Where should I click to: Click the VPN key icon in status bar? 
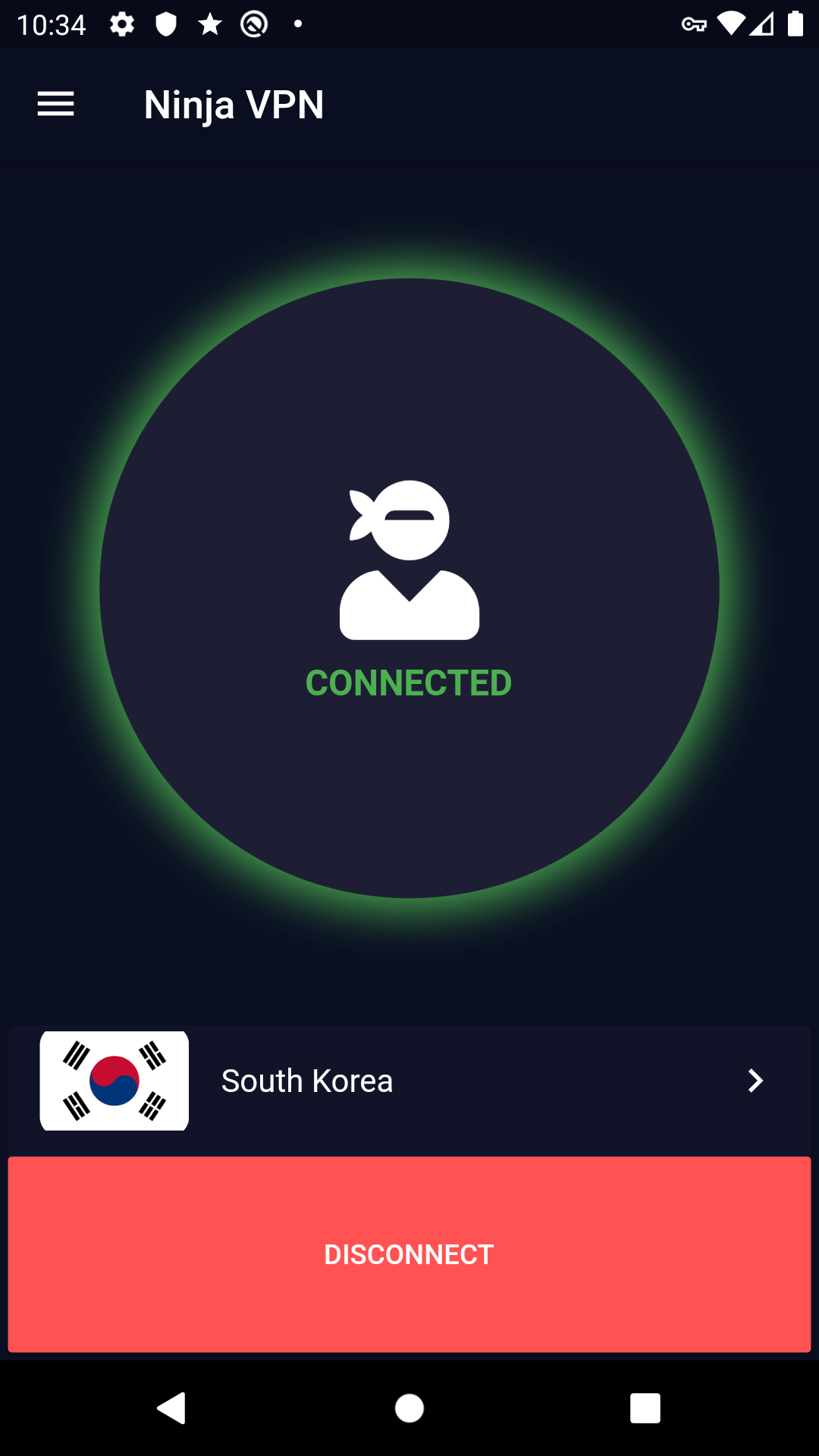(692, 23)
